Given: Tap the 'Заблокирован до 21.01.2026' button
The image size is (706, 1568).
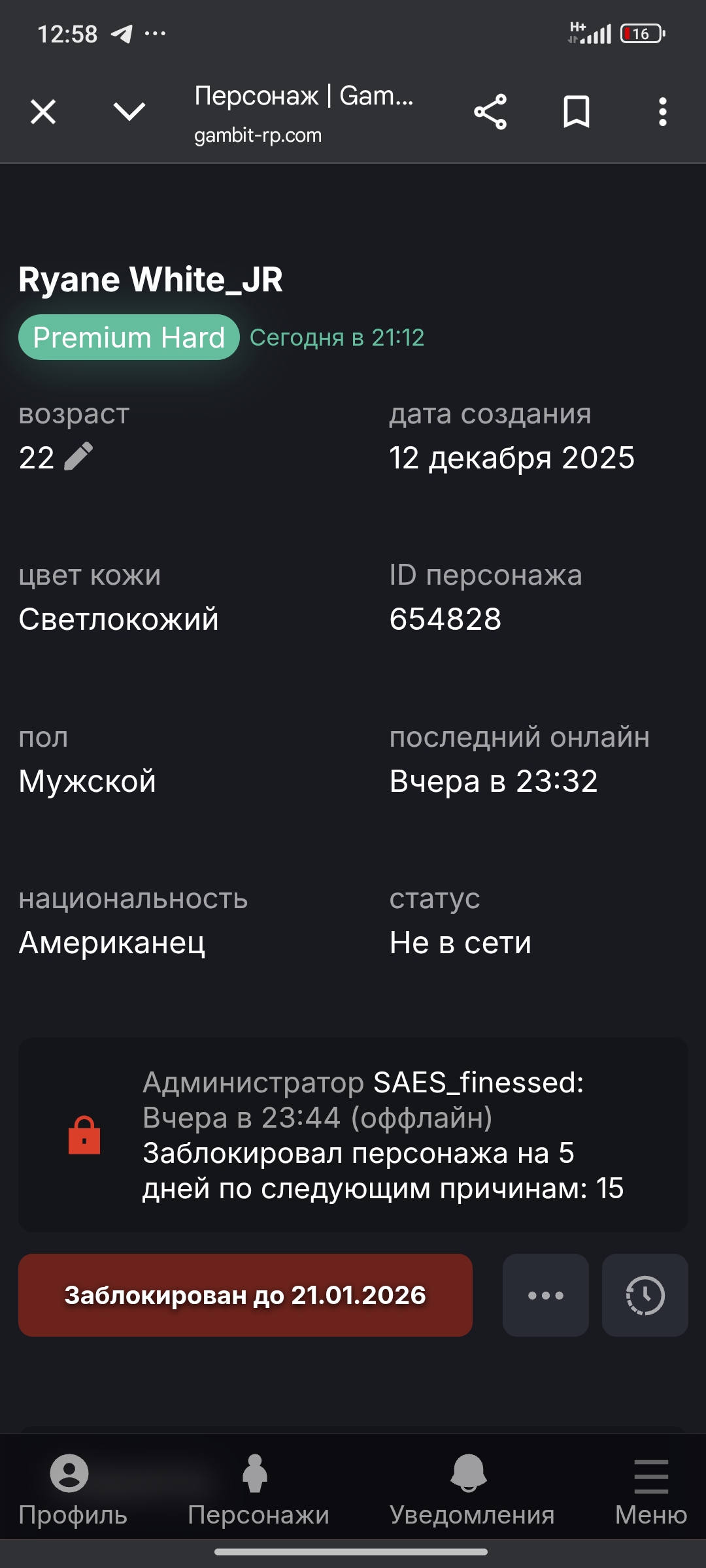Looking at the screenshot, I should [245, 1295].
